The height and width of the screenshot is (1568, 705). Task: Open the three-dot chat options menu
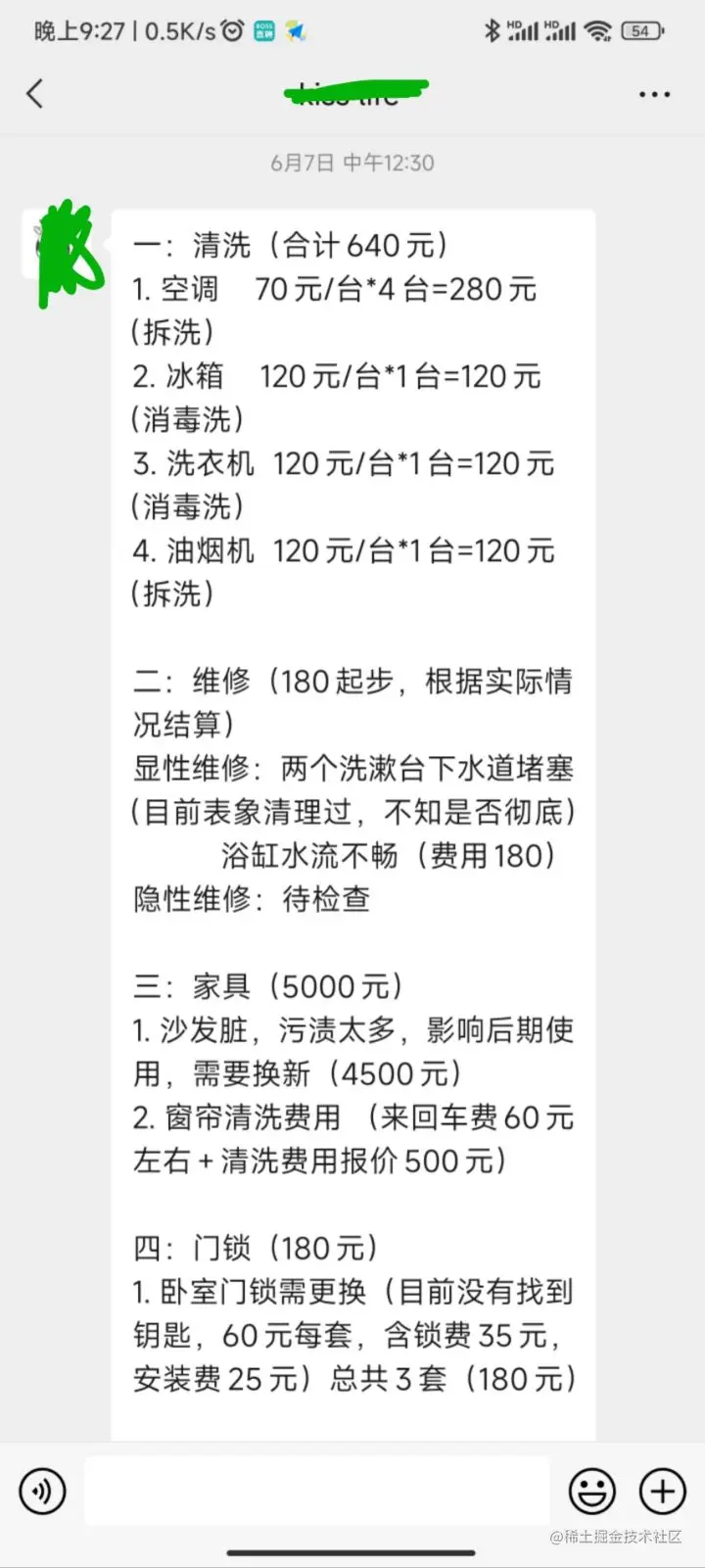(654, 95)
